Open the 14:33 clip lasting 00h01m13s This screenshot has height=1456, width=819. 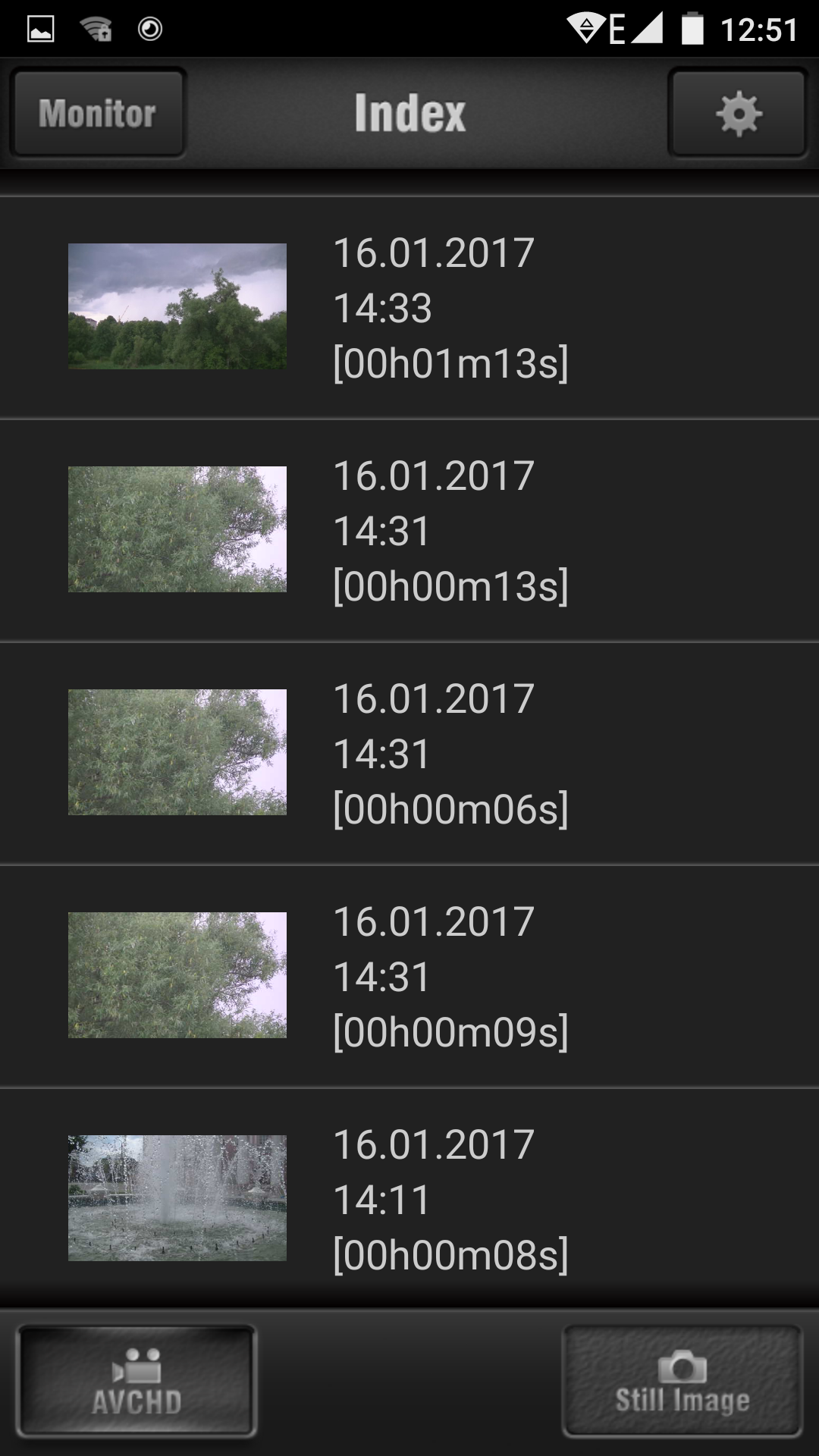coord(409,307)
